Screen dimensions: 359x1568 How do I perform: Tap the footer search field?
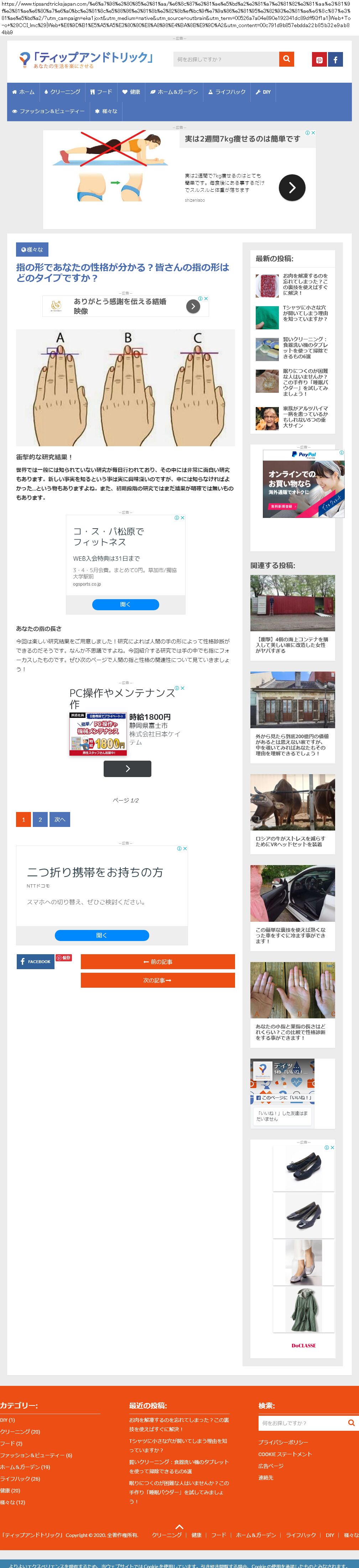pyautogui.click(x=301, y=1423)
